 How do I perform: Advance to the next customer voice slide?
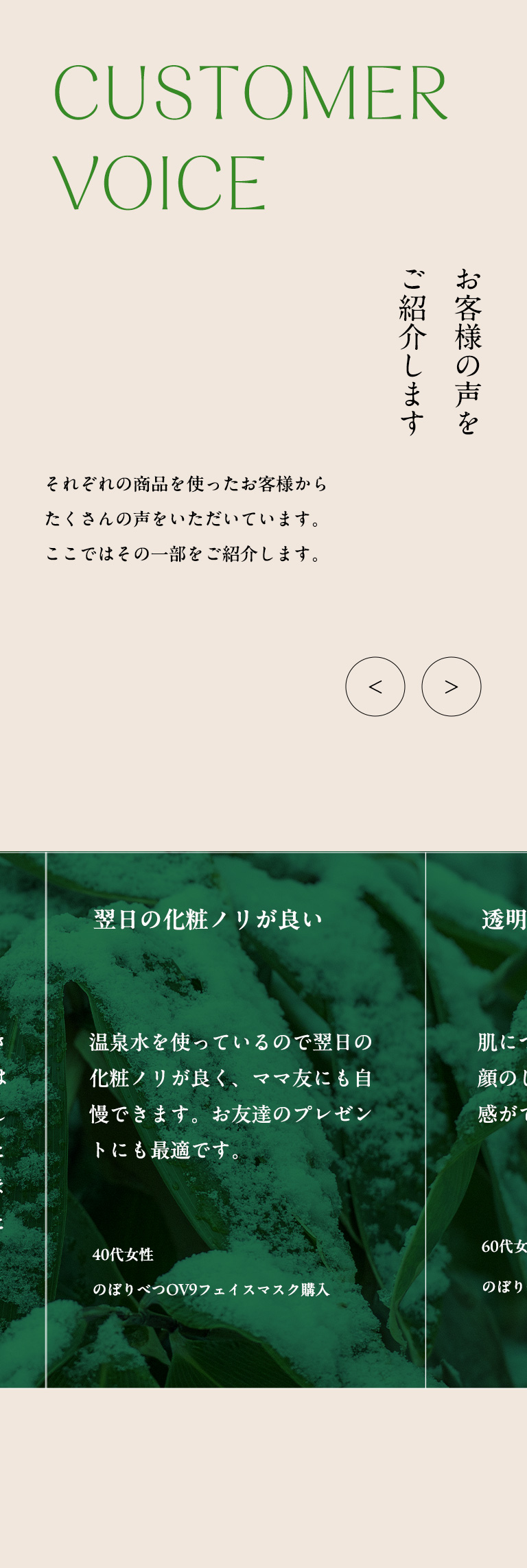451,687
